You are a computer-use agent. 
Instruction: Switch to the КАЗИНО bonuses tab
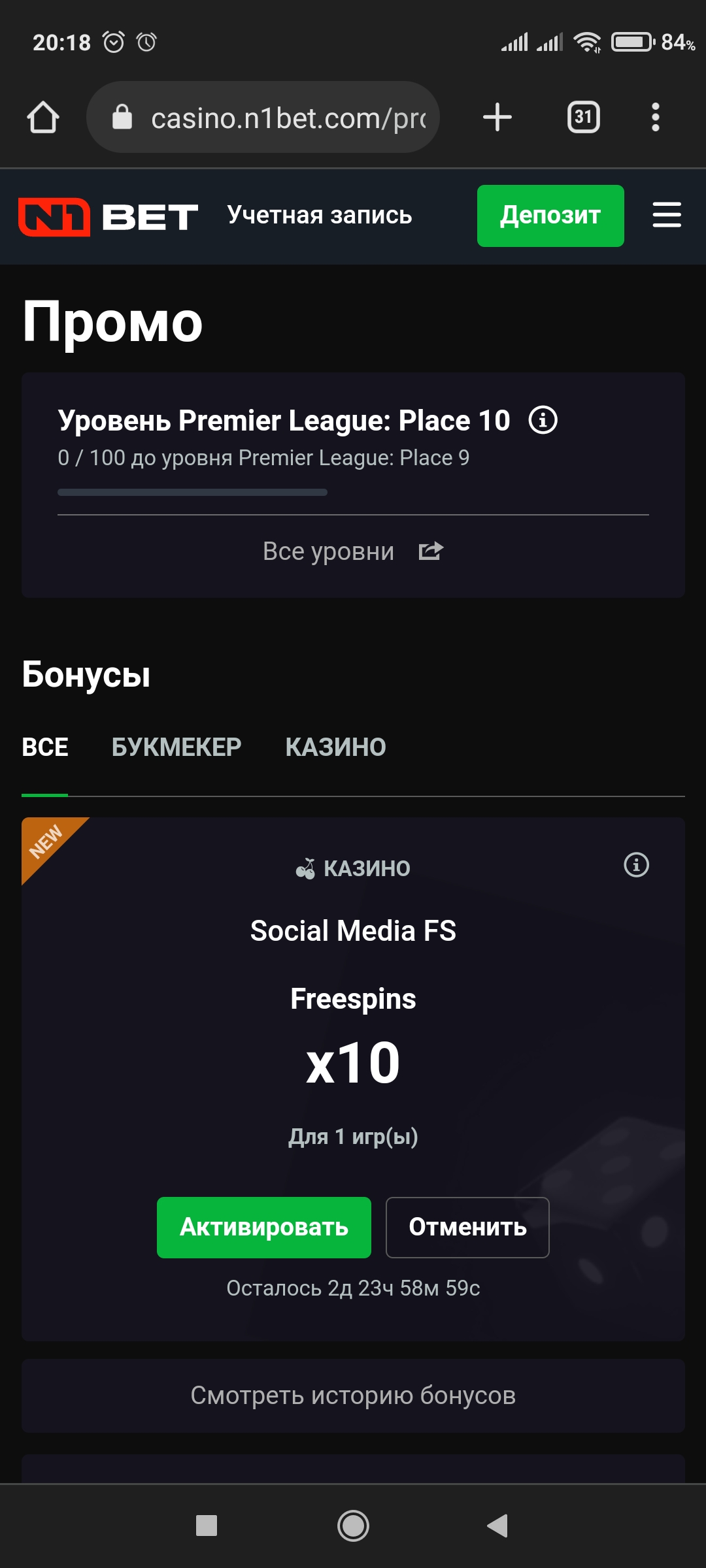click(335, 747)
